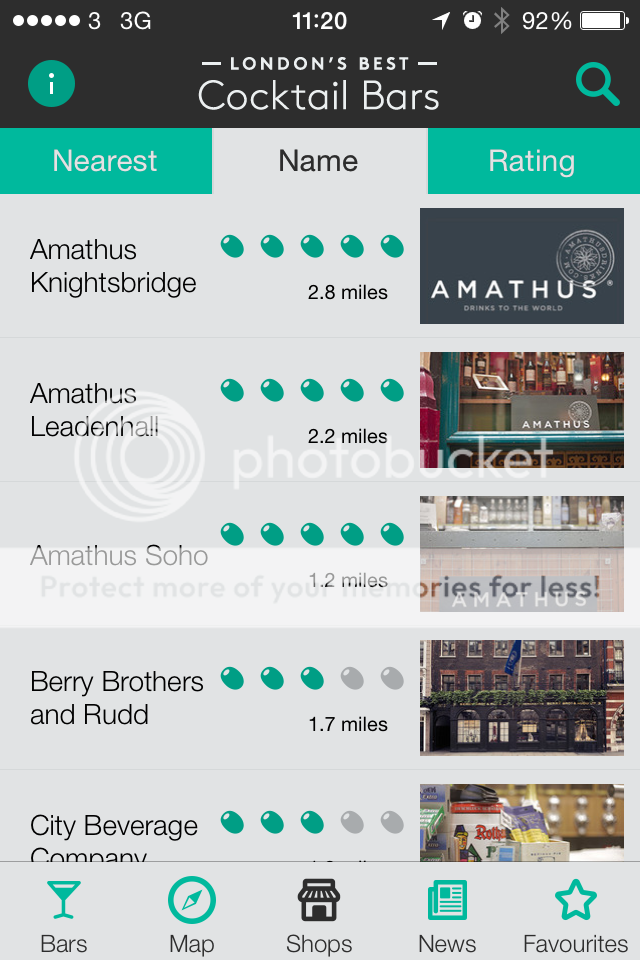
Task: Select City Beverage Company
Action: pyautogui.click(x=114, y=830)
